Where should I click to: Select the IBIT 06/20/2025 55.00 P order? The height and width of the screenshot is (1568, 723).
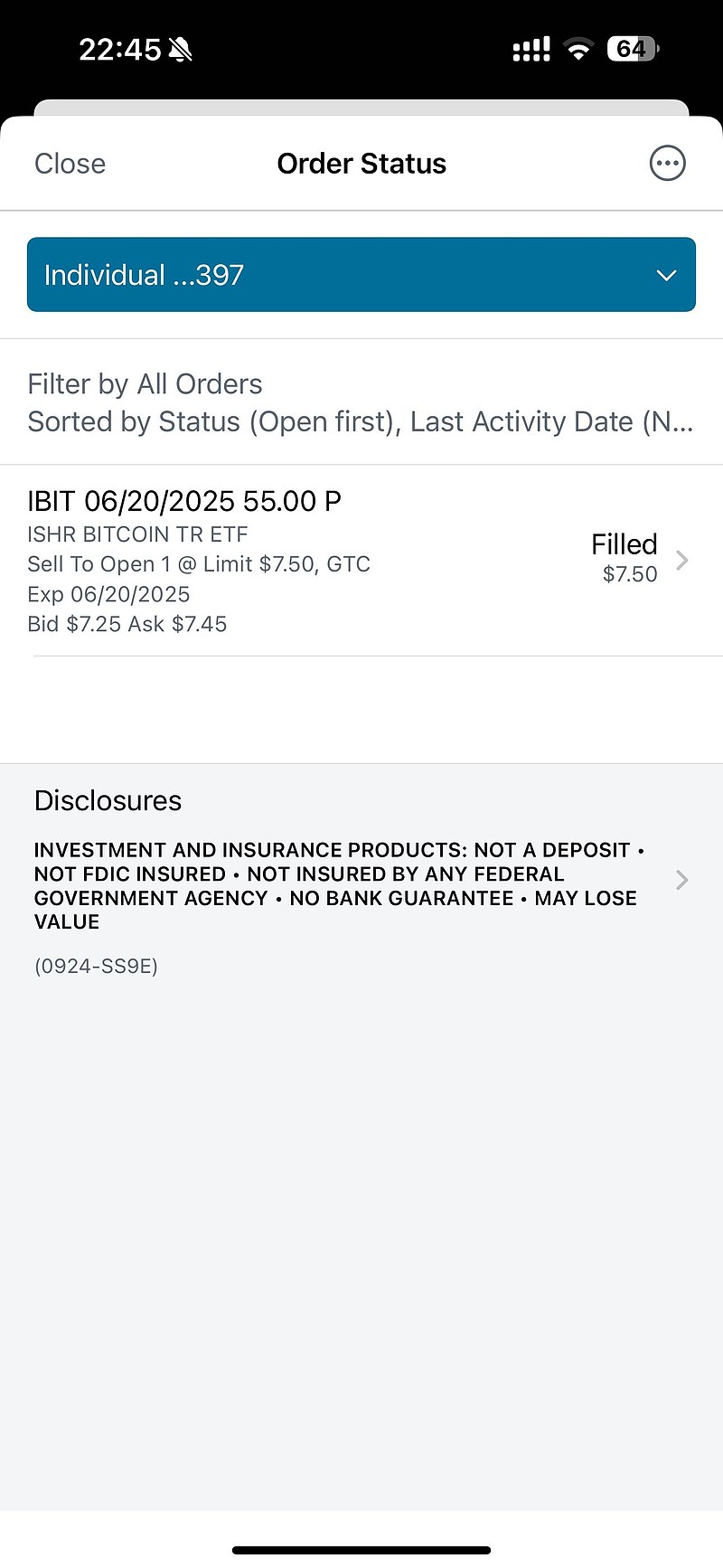click(184, 501)
